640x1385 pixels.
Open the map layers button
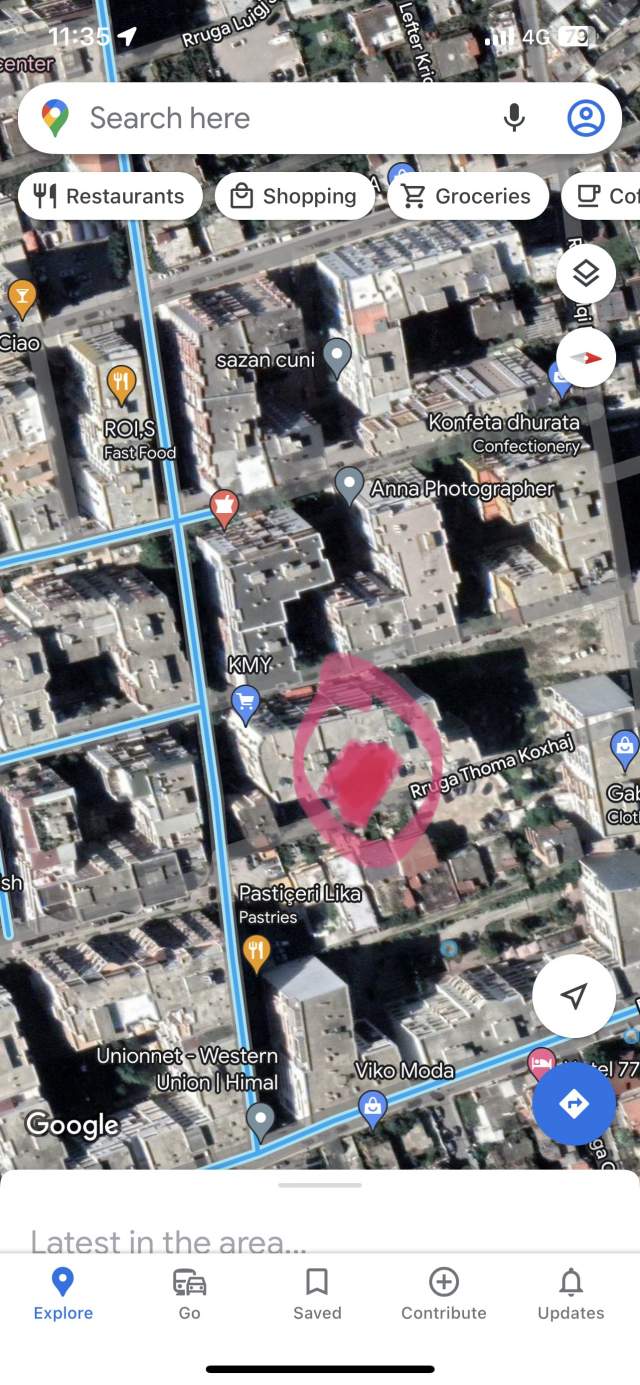point(586,273)
